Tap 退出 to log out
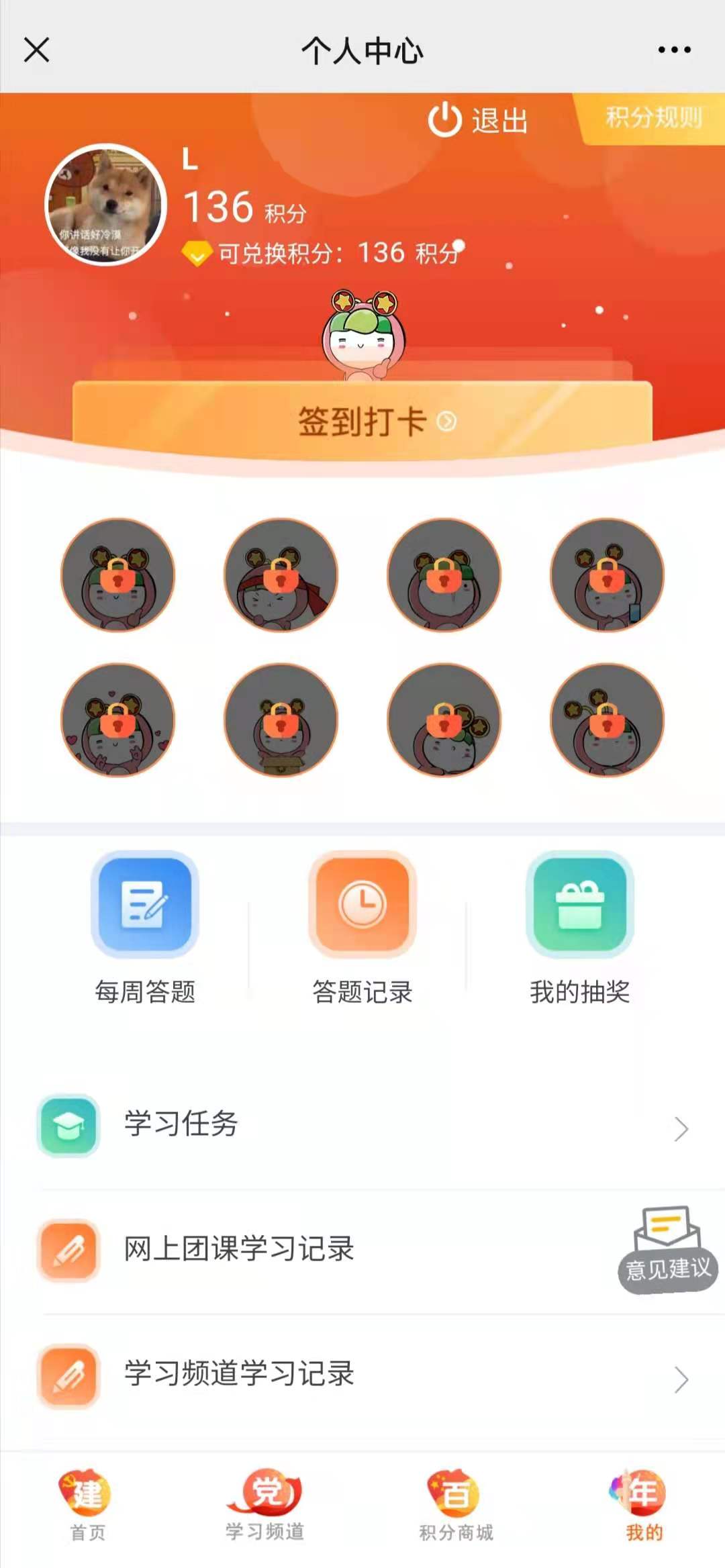This screenshot has width=725, height=1568. (478, 121)
